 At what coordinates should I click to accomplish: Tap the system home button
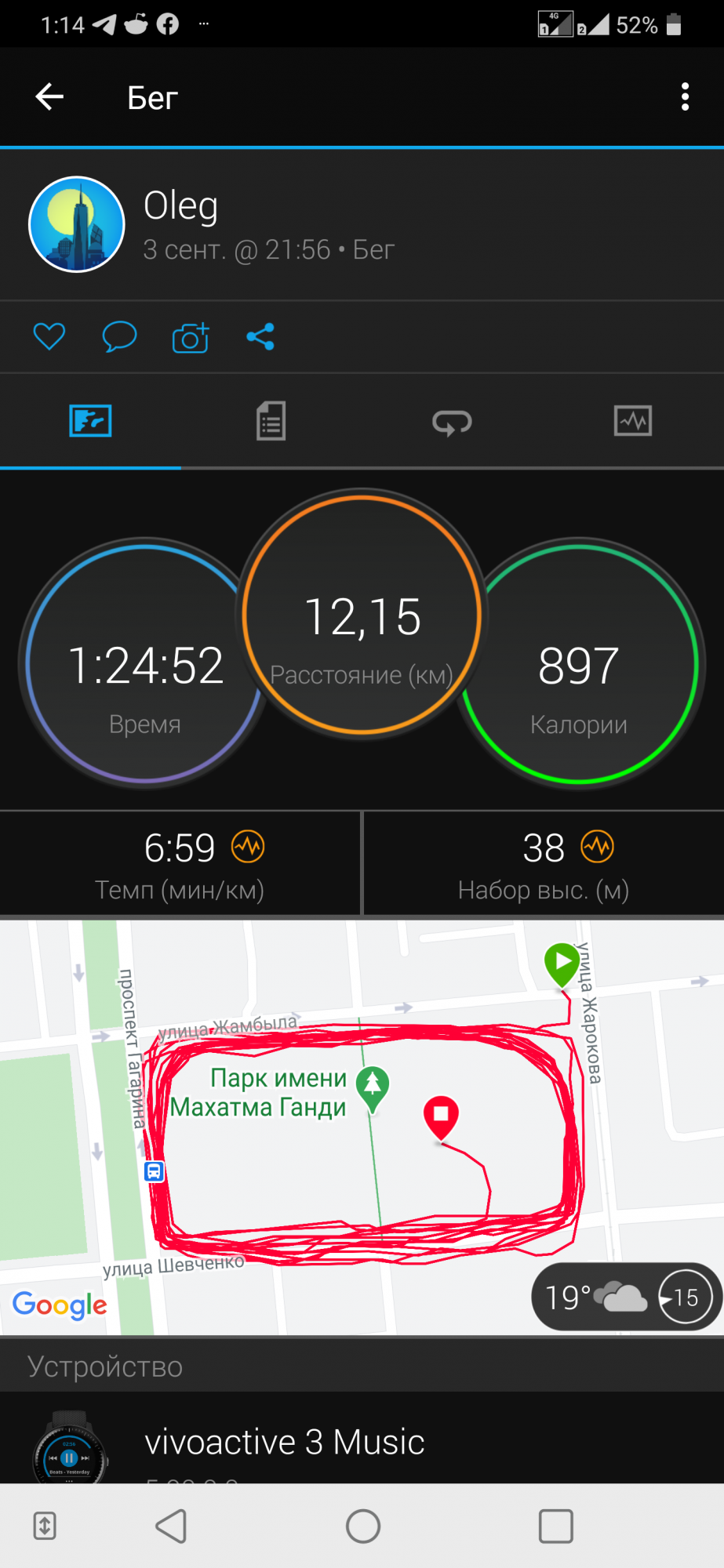pos(362,1526)
